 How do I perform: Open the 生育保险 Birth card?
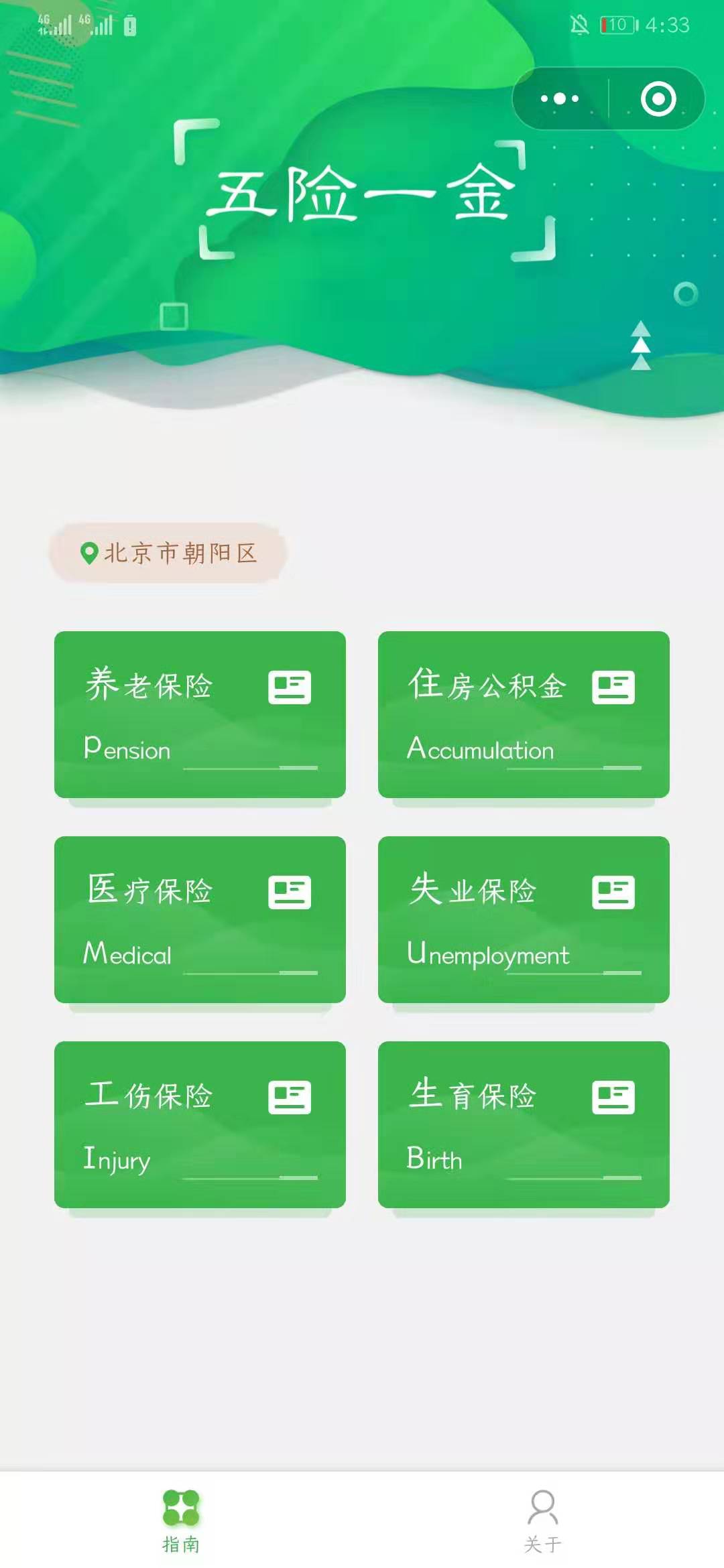(524, 1124)
